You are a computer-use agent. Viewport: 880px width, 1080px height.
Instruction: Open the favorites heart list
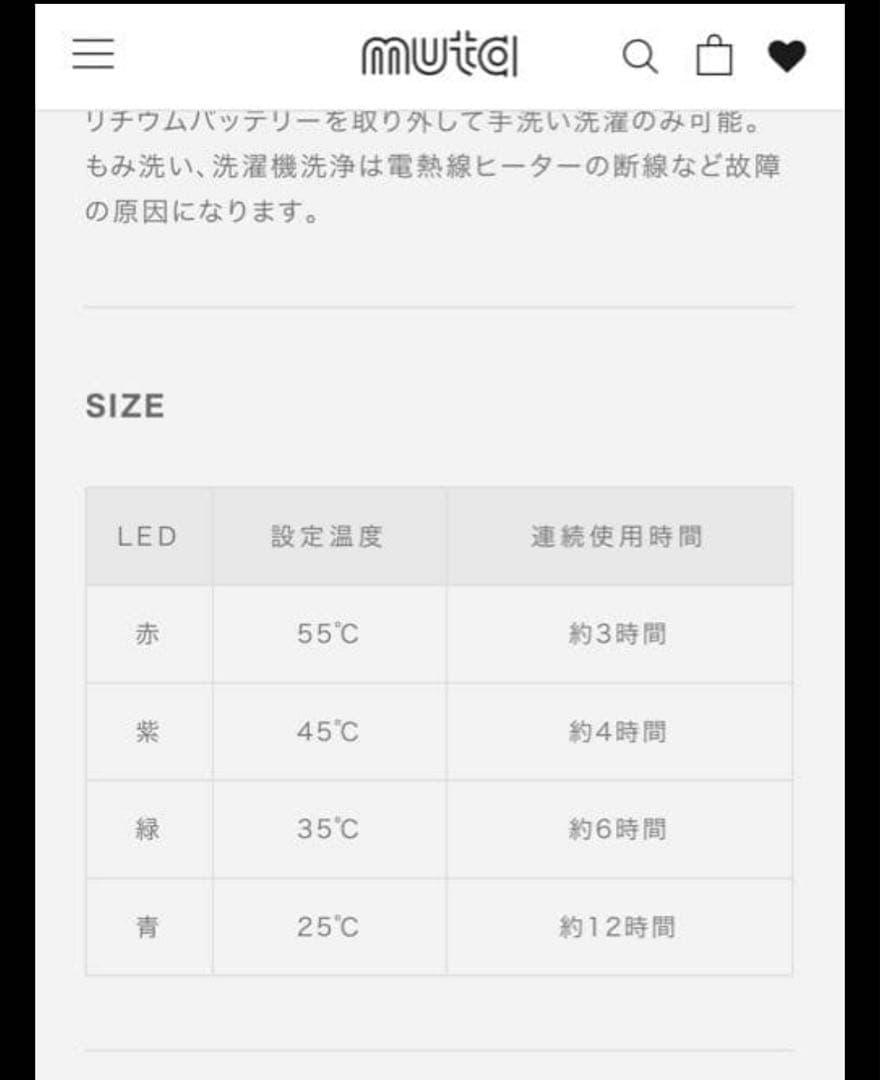tap(787, 56)
